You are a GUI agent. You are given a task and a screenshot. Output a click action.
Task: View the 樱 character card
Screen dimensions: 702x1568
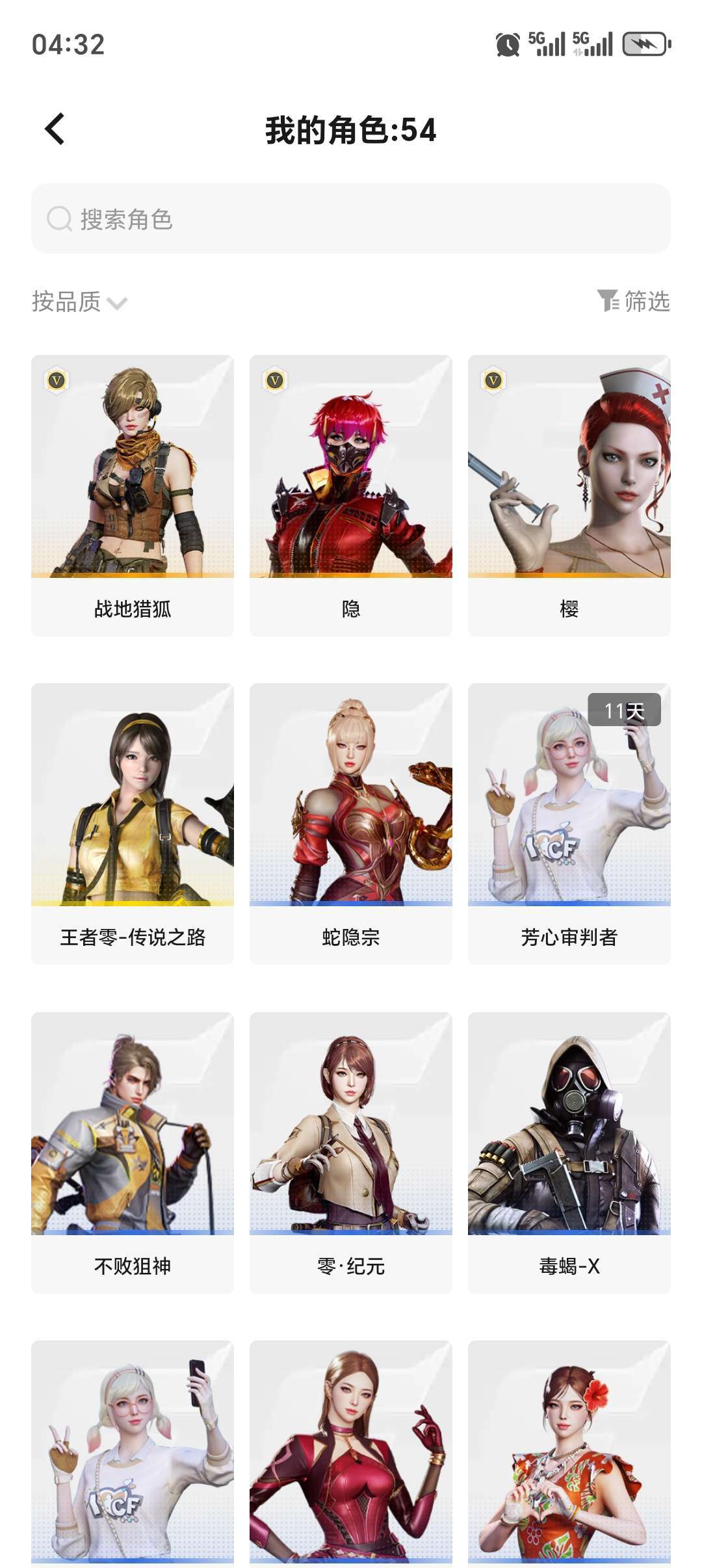point(569,494)
